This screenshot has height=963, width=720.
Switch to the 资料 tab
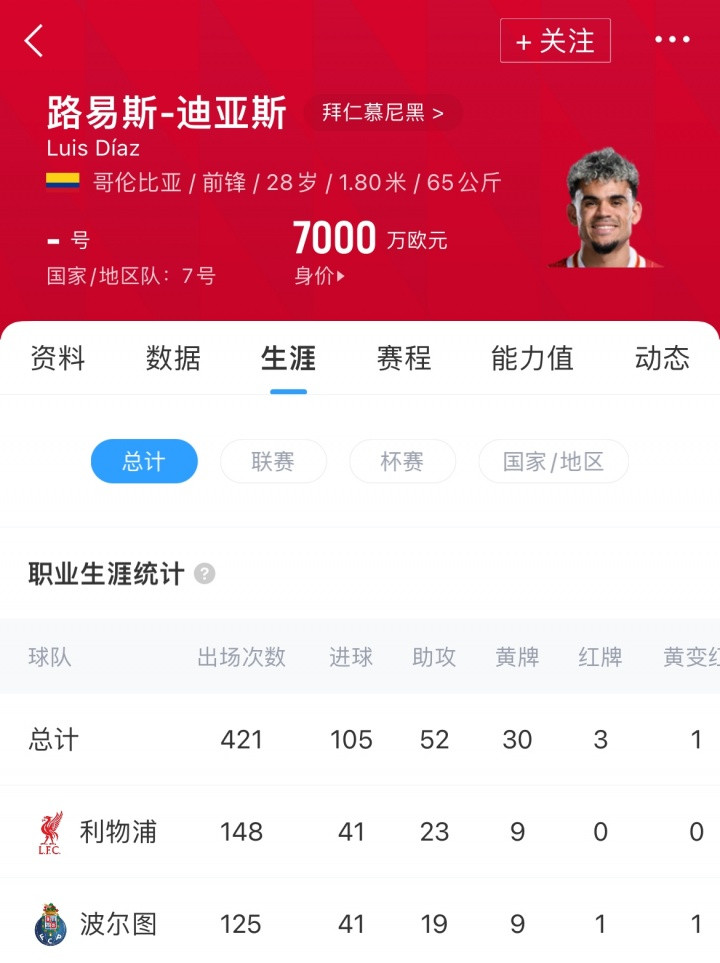58,358
